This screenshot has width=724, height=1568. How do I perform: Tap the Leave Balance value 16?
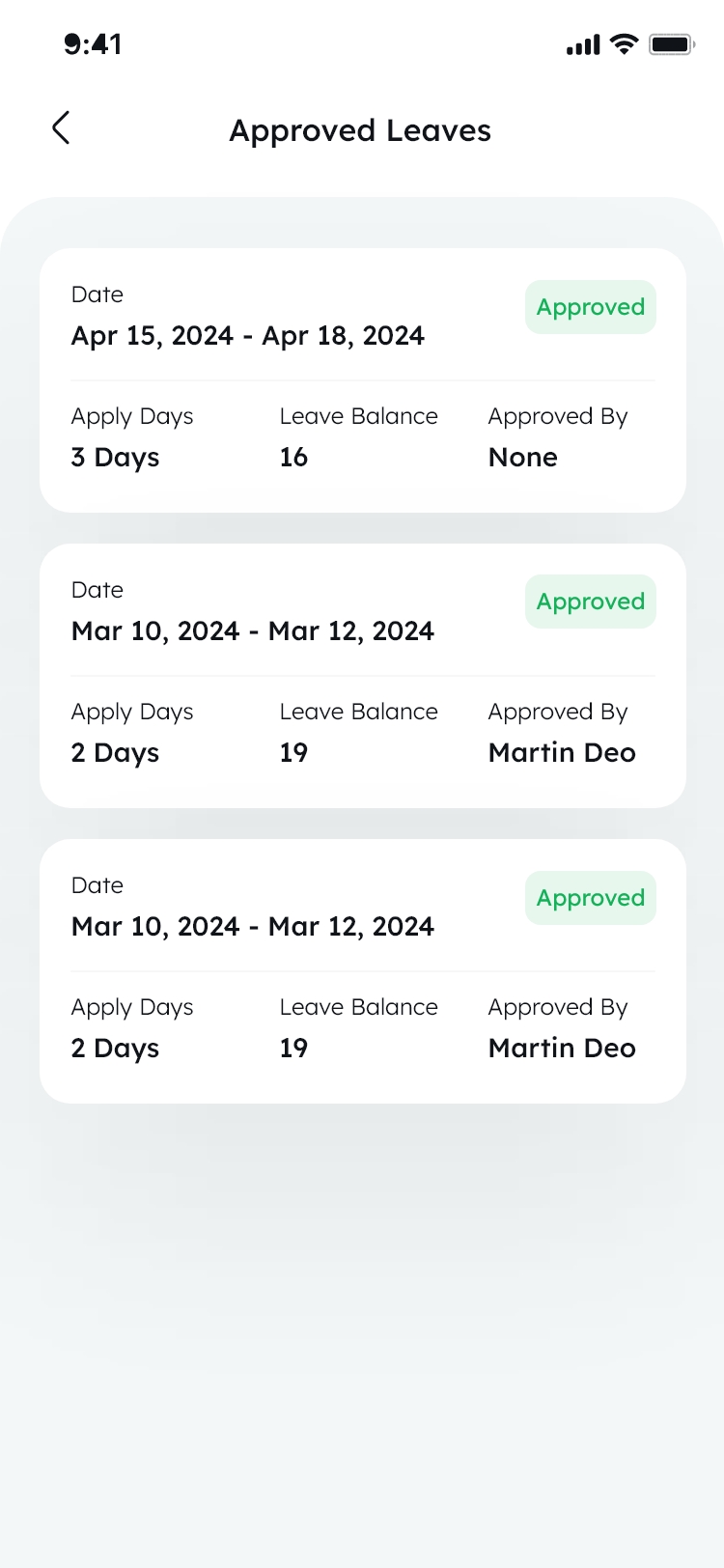pos(292,457)
